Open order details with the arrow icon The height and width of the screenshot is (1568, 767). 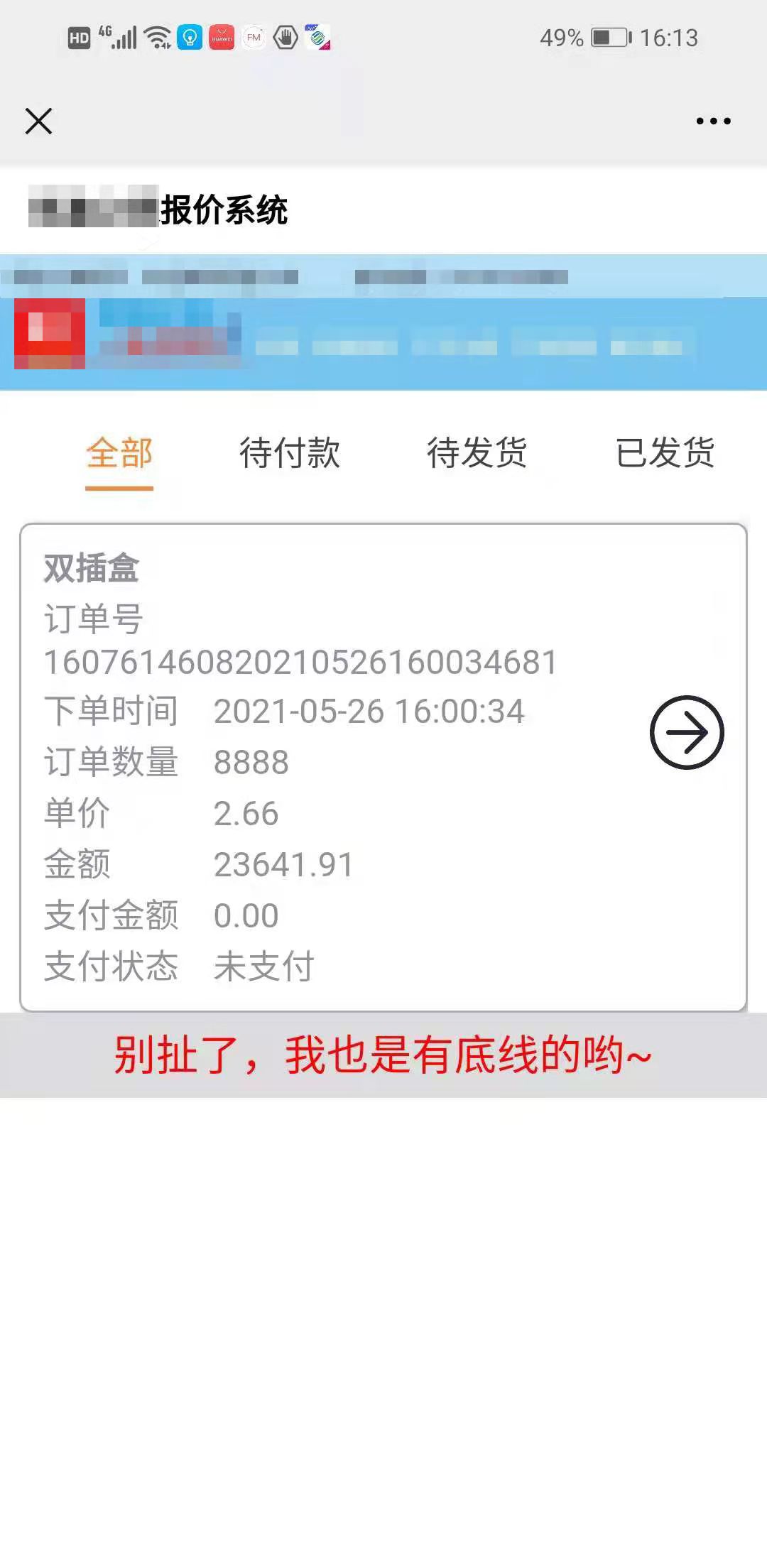(687, 732)
